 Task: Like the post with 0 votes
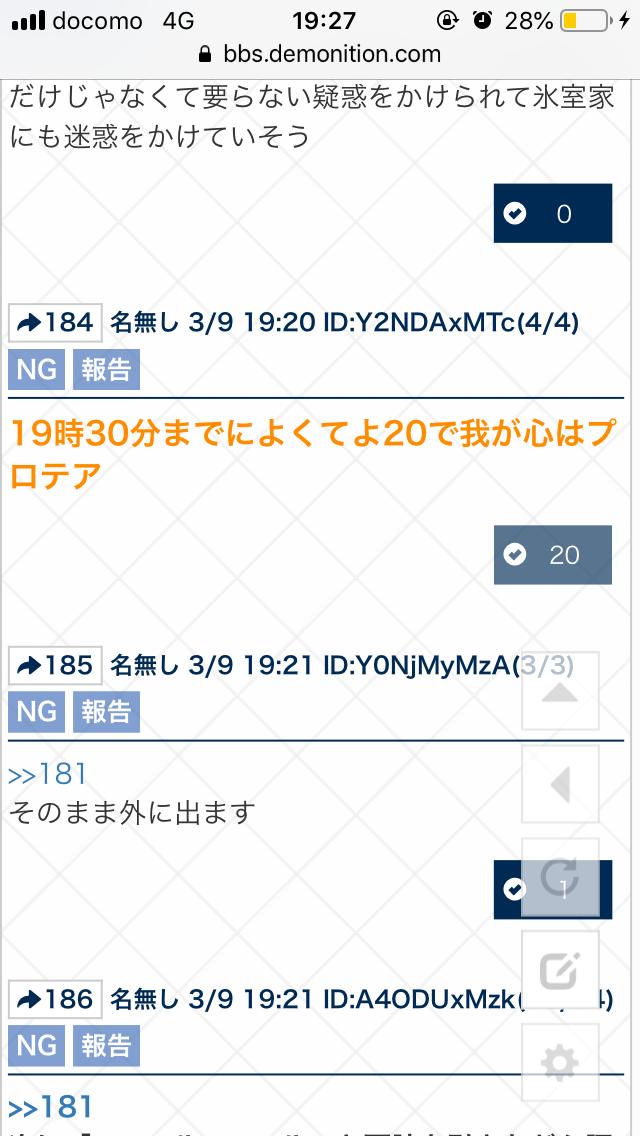552,213
